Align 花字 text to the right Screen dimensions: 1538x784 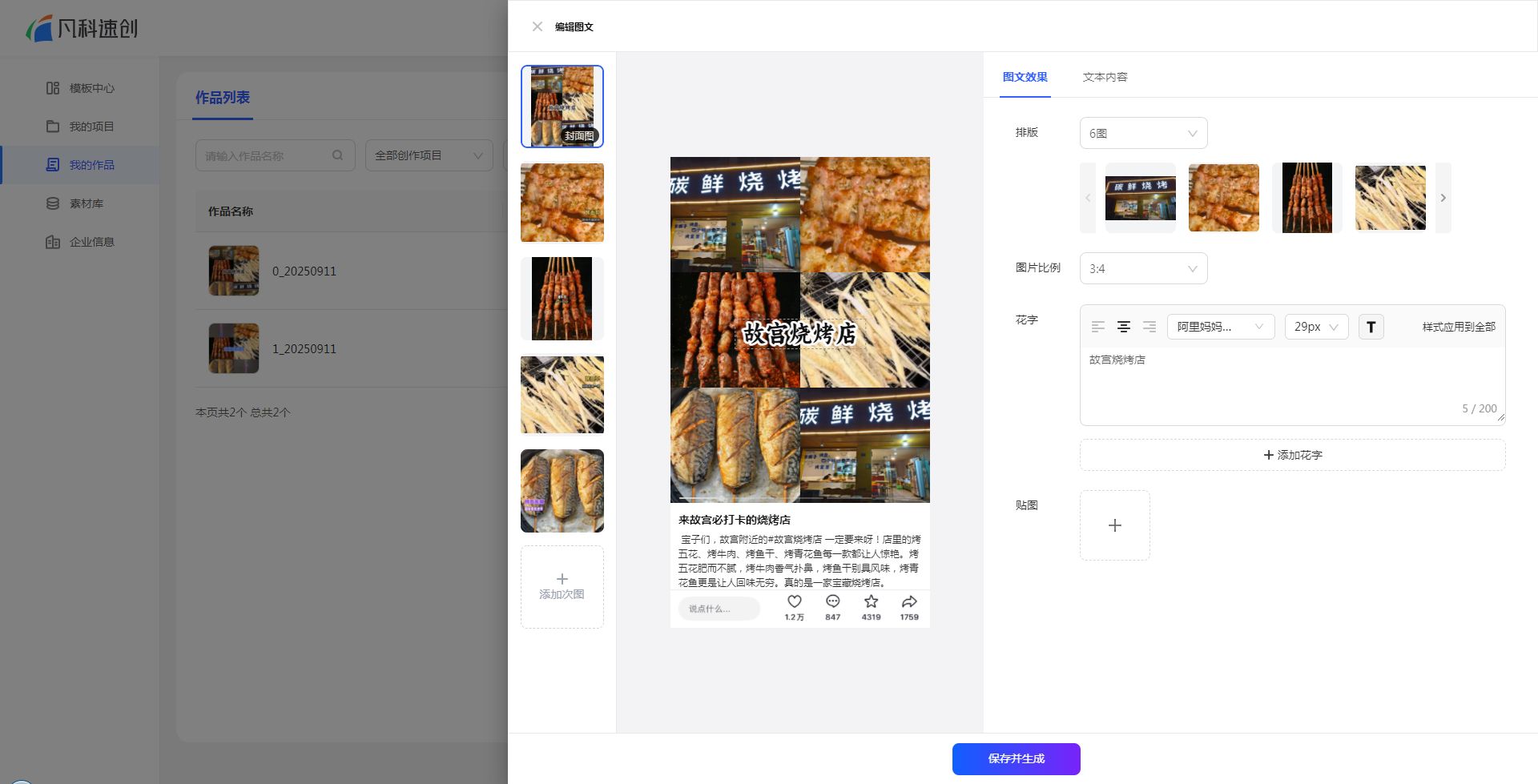tap(1149, 327)
